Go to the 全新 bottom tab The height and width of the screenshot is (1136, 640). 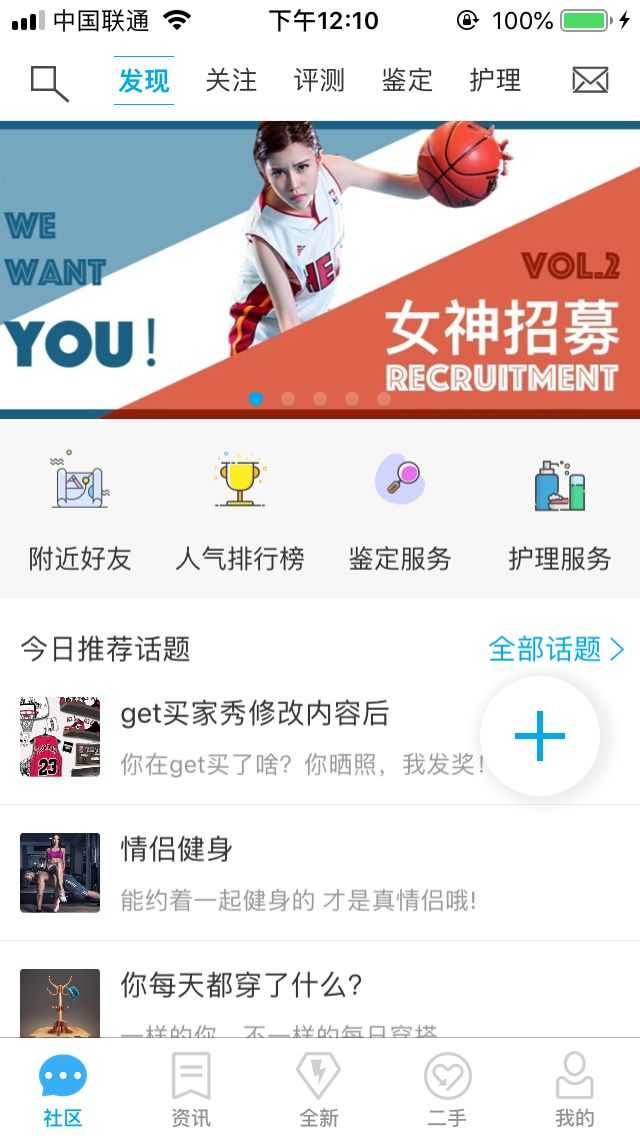pyautogui.click(x=319, y=1090)
